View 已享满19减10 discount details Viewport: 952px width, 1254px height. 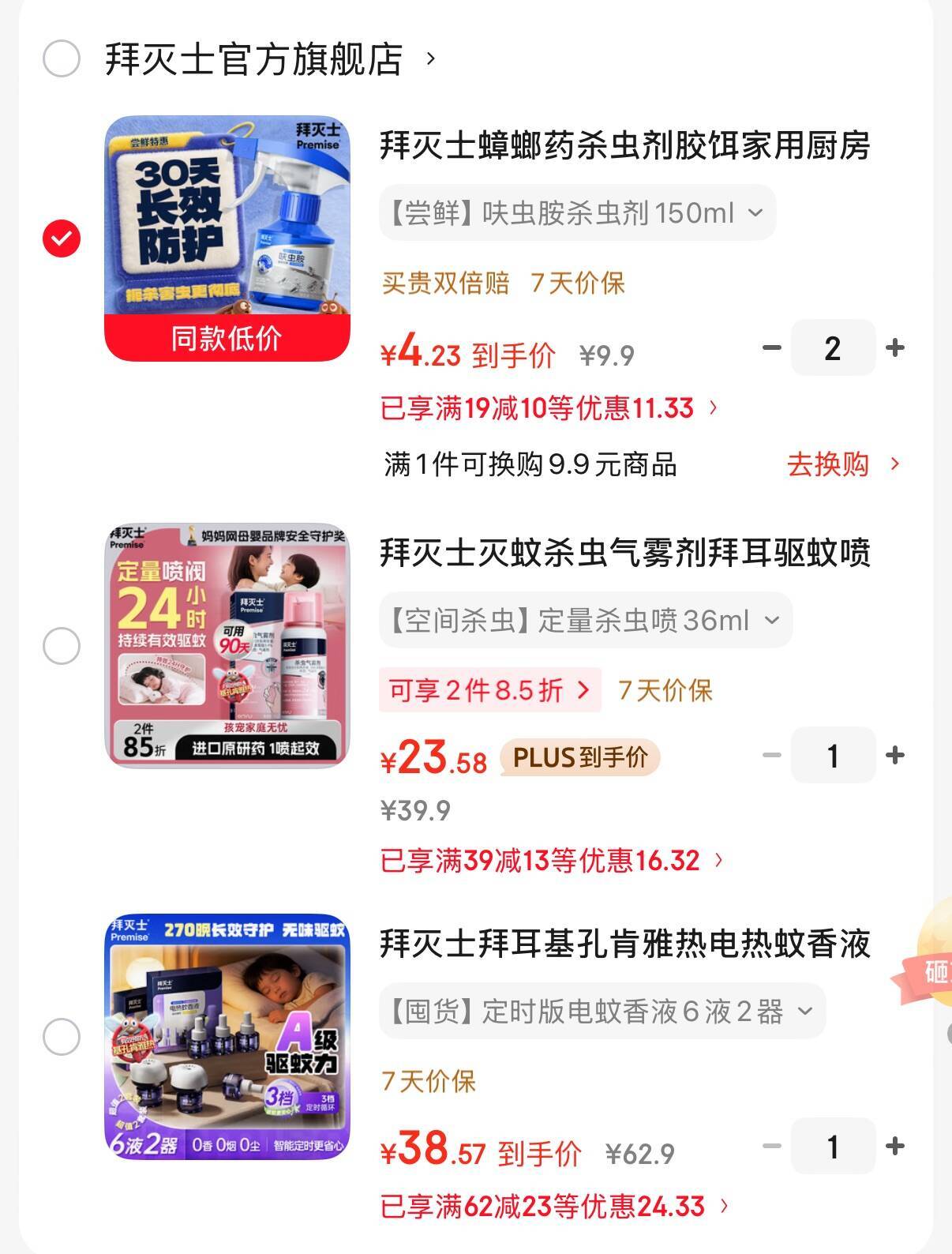pyautogui.click(x=549, y=408)
